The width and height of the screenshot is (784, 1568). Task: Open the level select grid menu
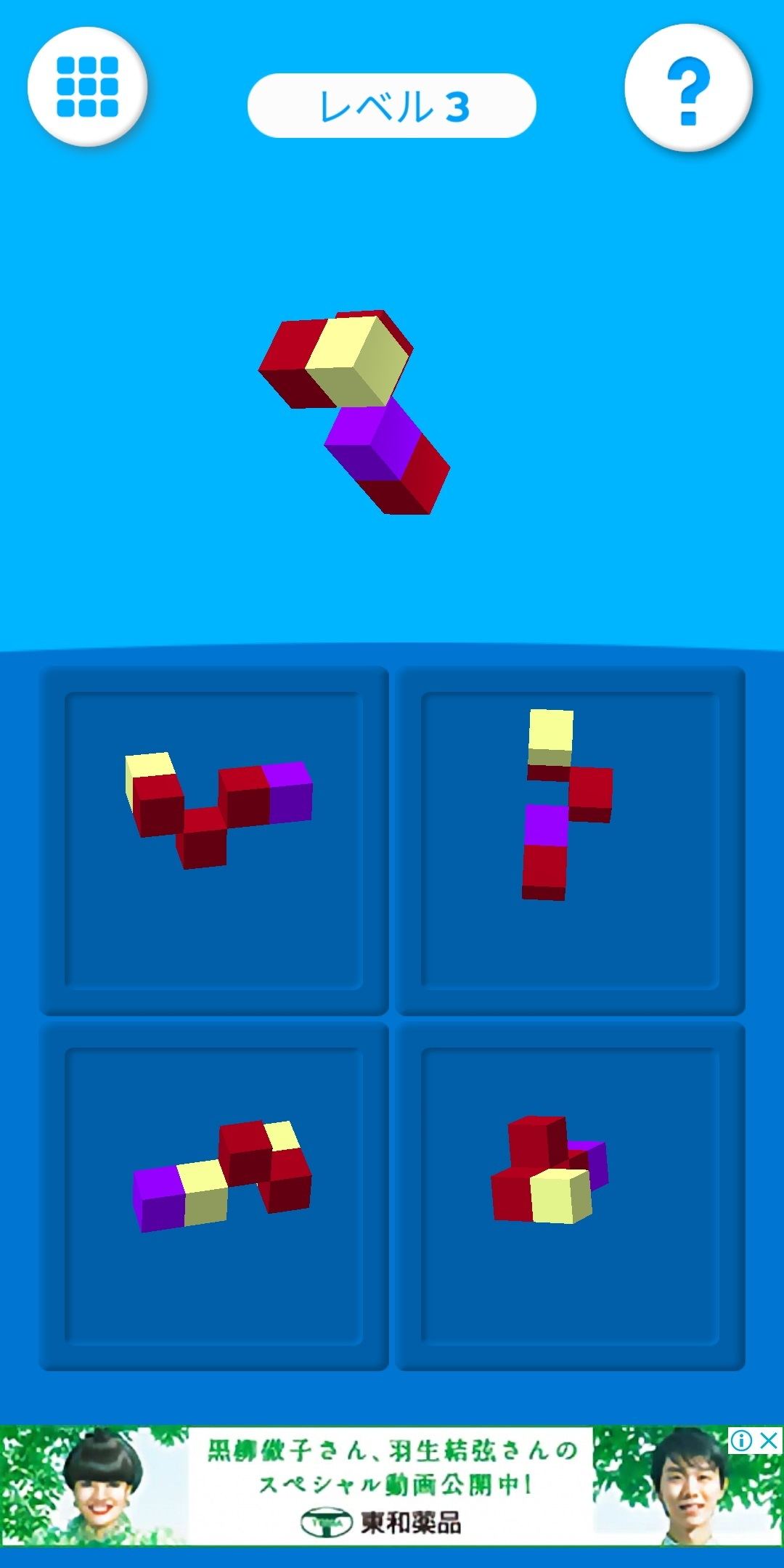click(x=87, y=87)
